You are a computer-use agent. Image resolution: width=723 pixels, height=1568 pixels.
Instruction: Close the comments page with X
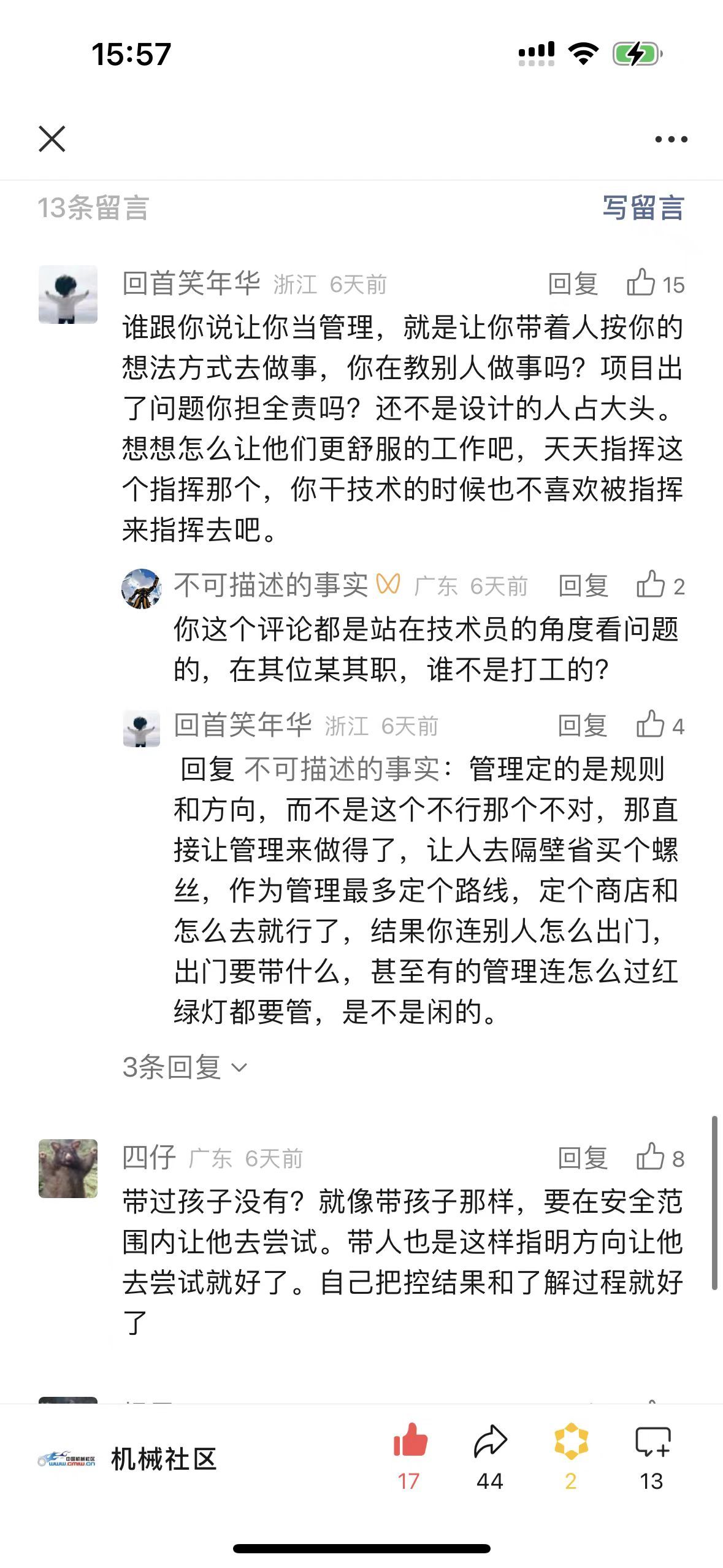click(x=52, y=139)
